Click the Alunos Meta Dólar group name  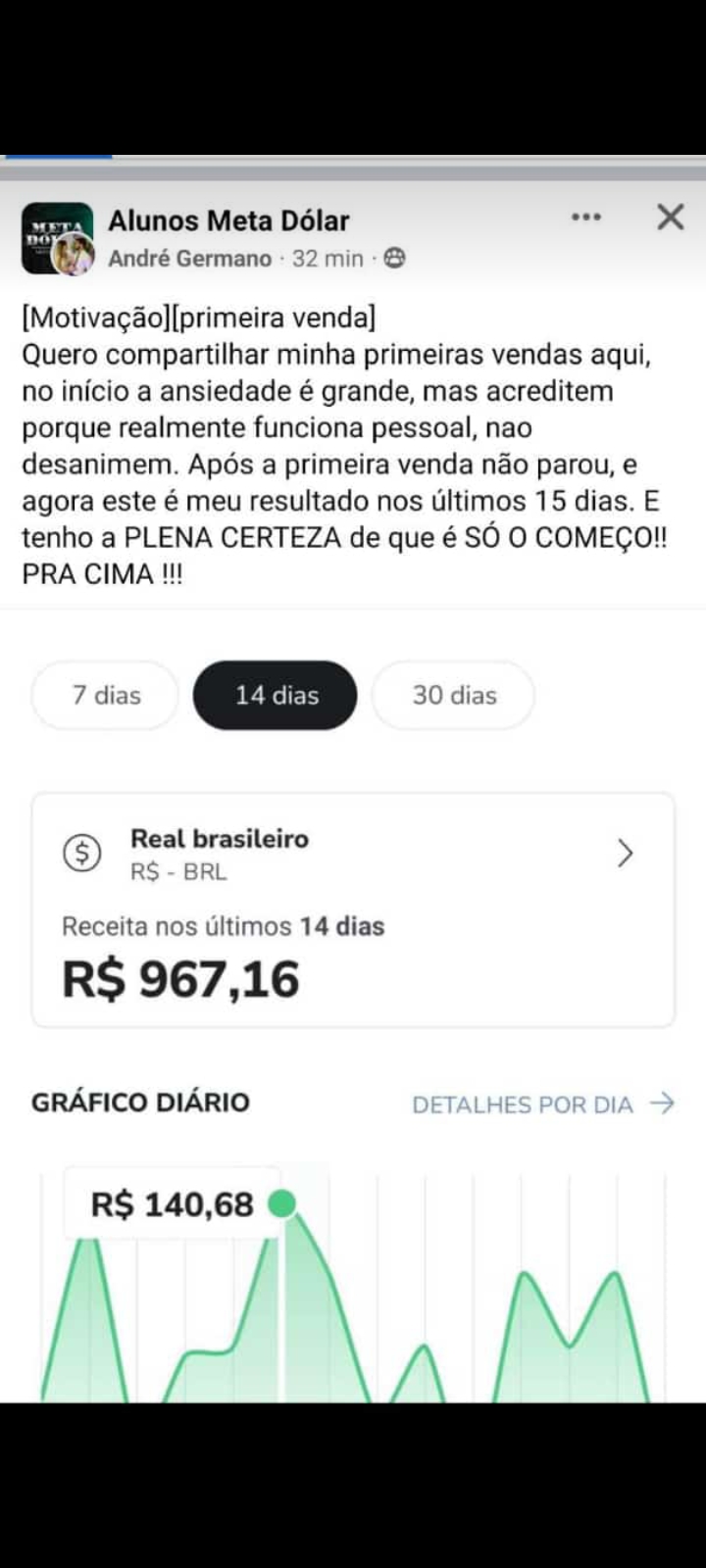point(230,220)
